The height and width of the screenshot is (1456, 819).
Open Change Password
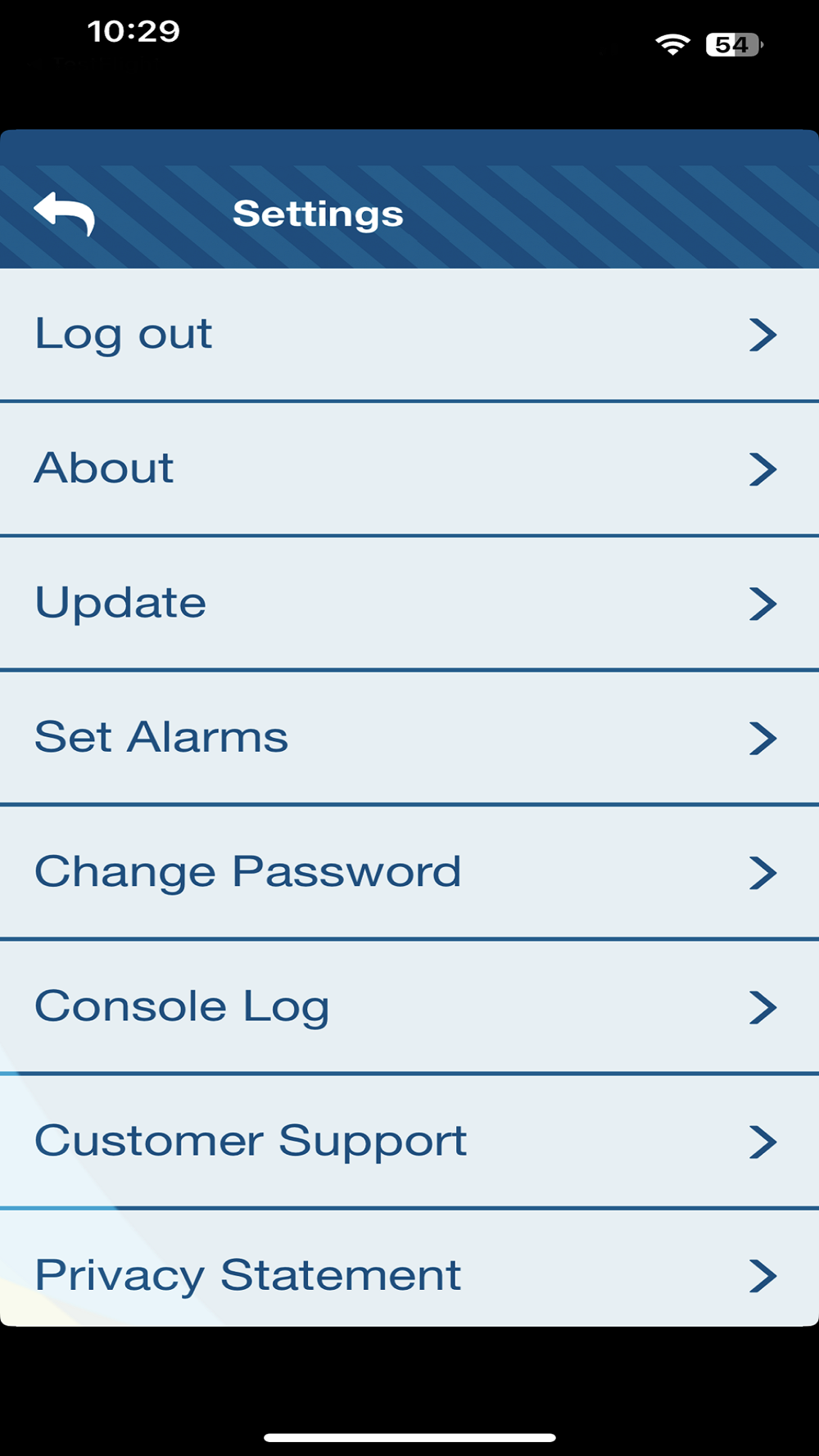(x=409, y=872)
